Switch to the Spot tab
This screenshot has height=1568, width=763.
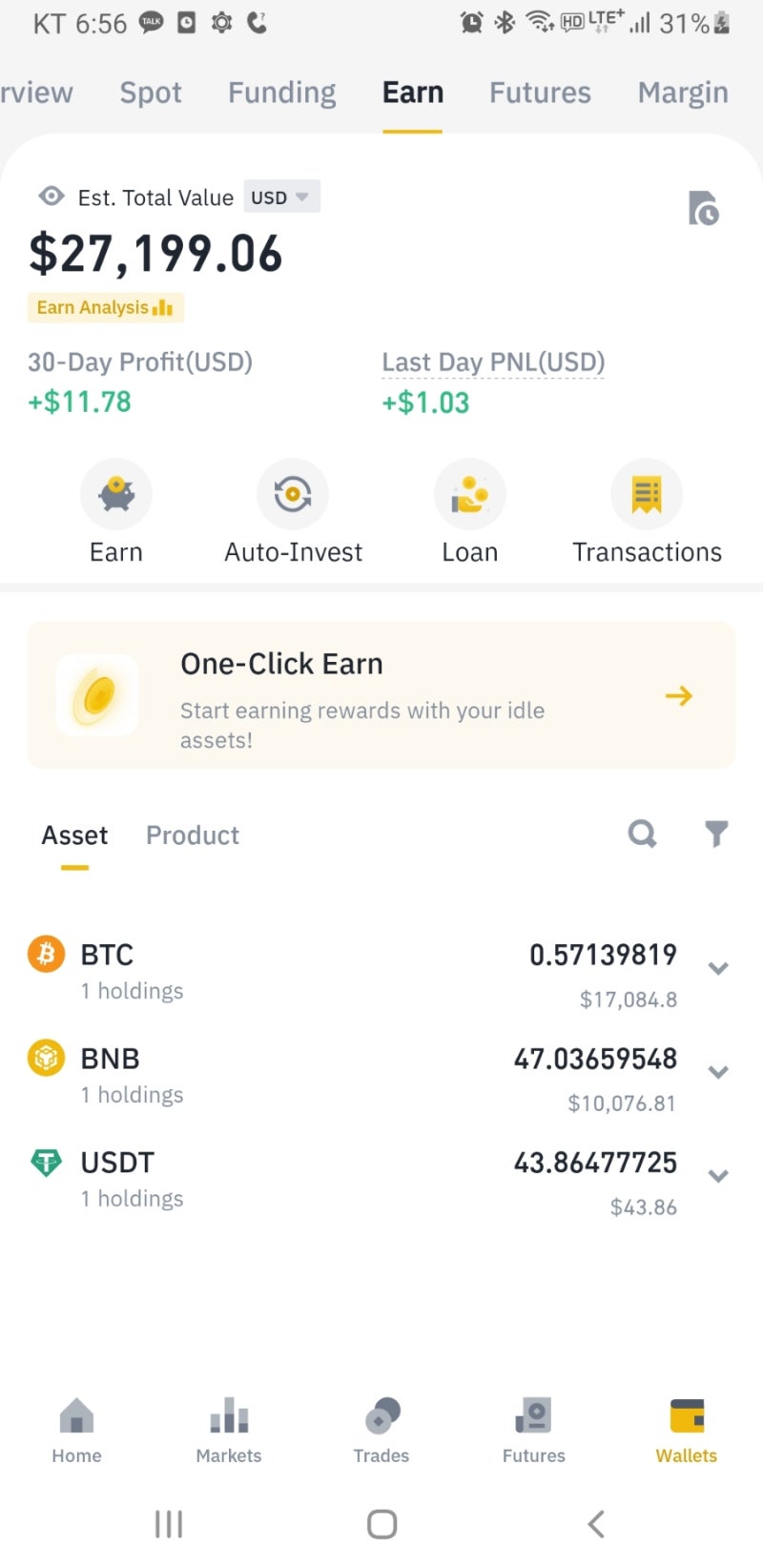pyautogui.click(x=150, y=93)
